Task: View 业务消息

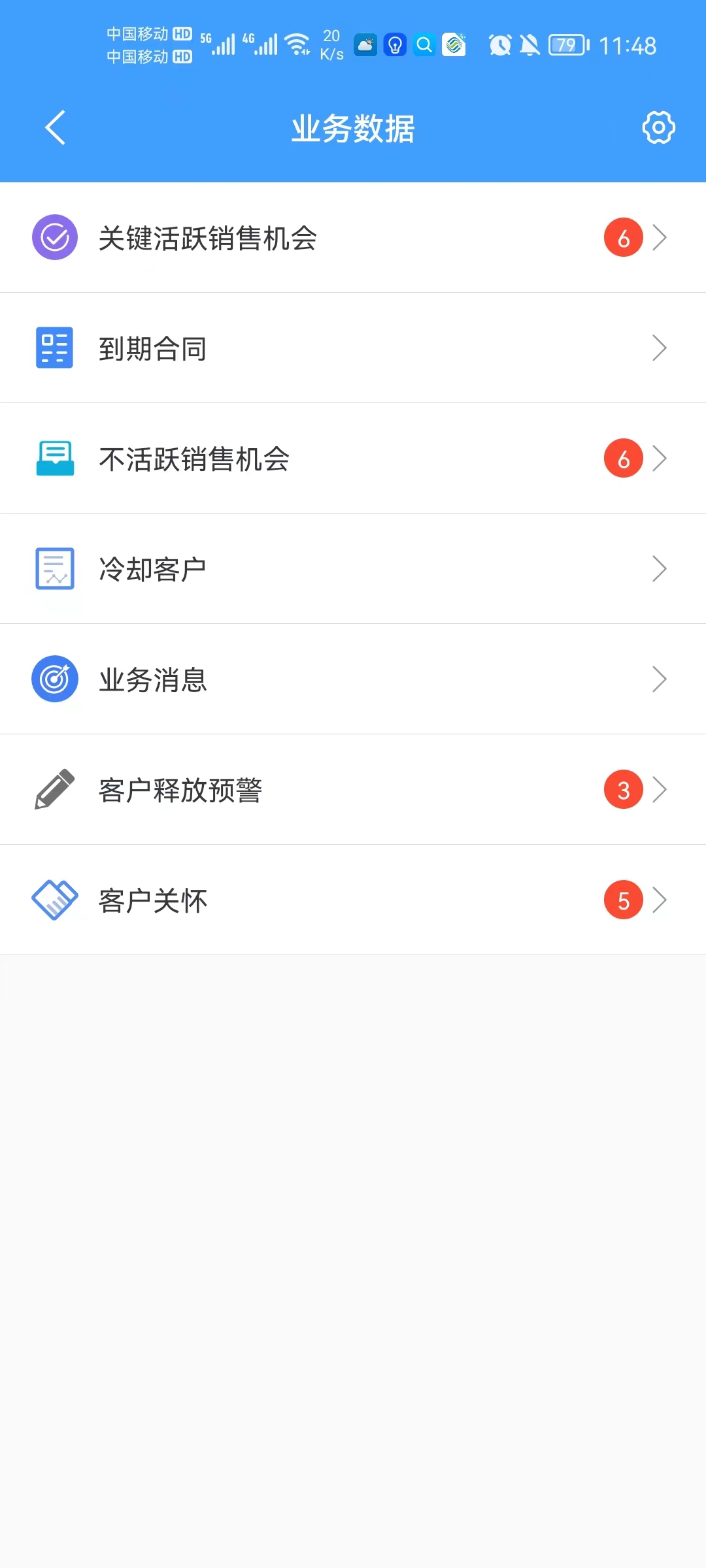Action: tap(353, 679)
